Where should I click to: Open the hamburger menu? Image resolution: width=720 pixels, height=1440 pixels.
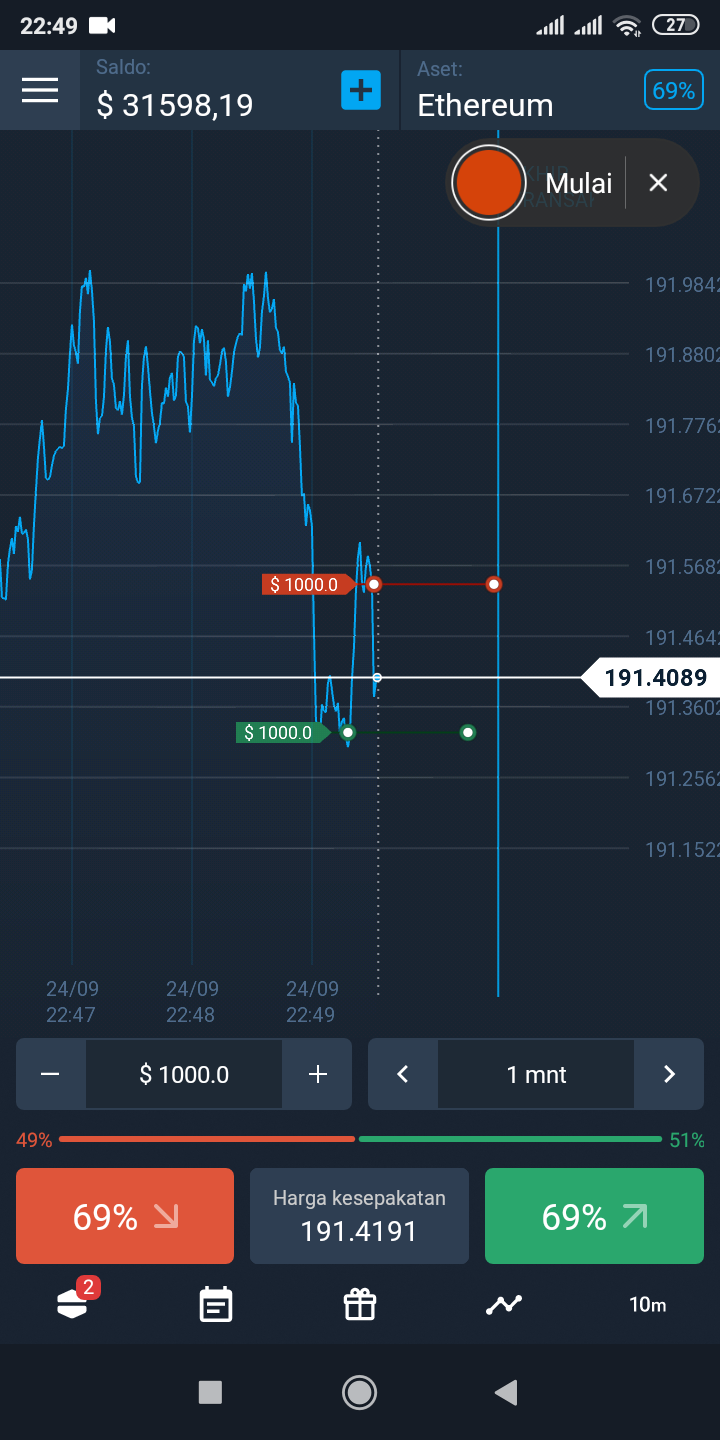(x=40, y=90)
